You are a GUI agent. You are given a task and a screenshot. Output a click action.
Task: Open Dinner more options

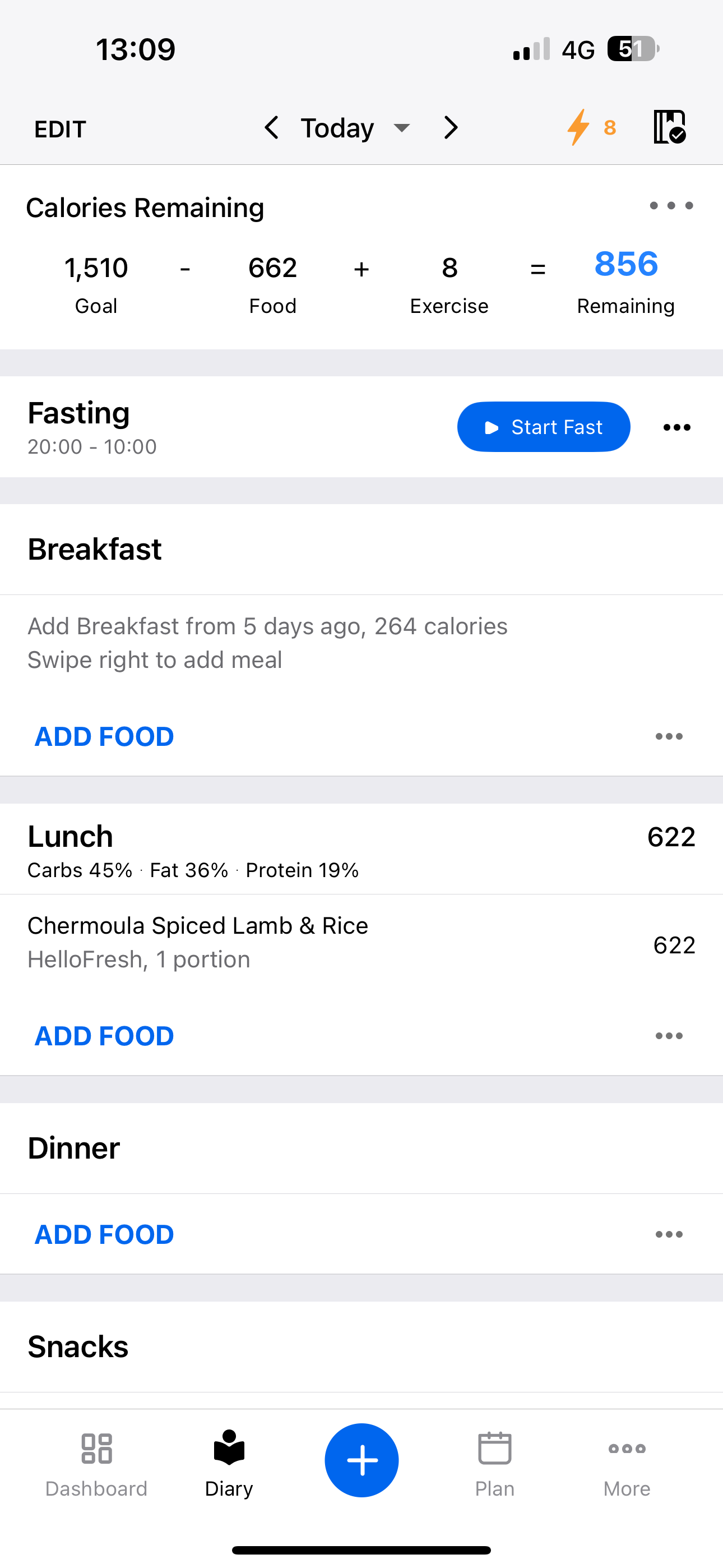(x=669, y=1234)
